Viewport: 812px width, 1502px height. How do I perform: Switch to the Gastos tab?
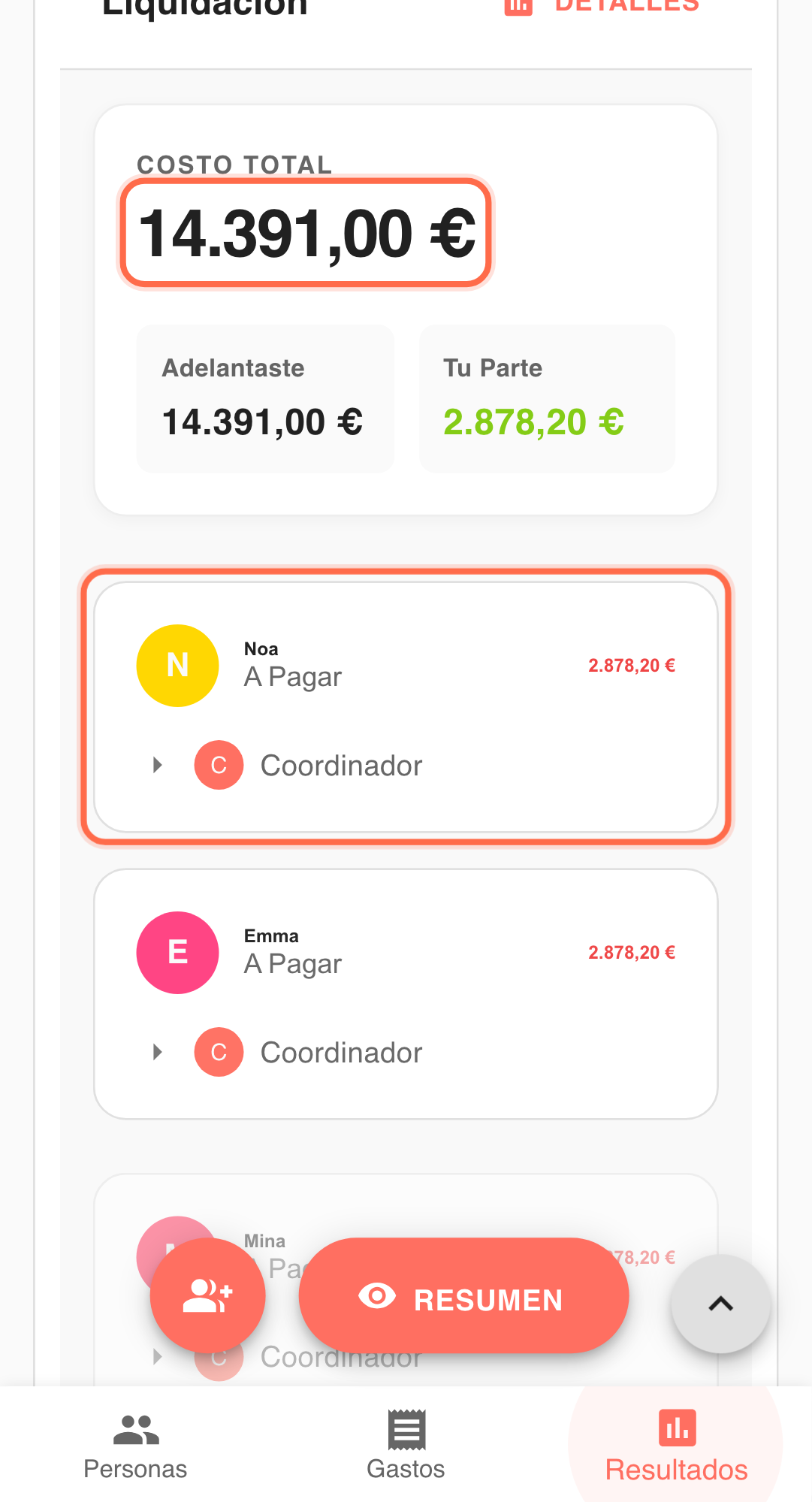click(406, 1446)
